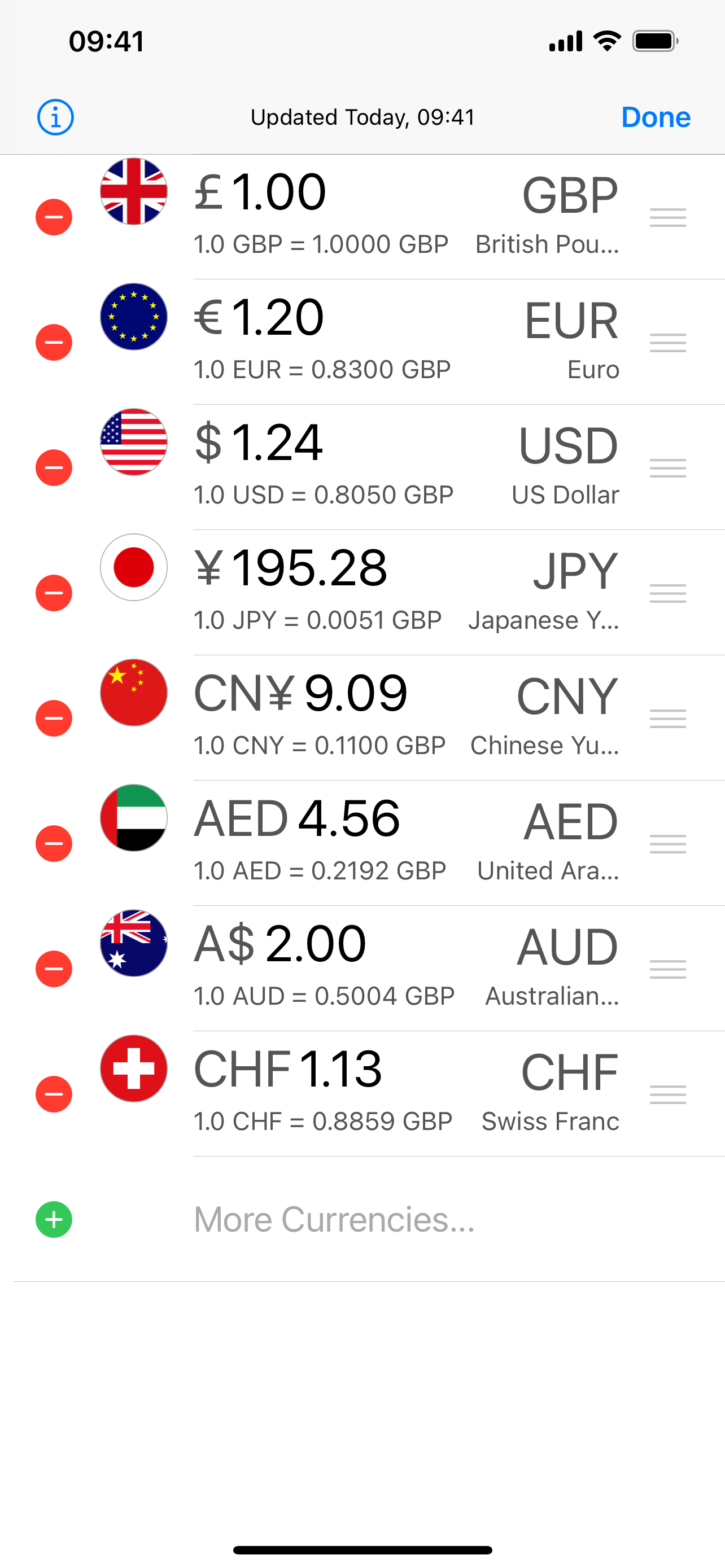Delete the EUR Euro currency
The image size is (725, 1568).
[54, 343]
